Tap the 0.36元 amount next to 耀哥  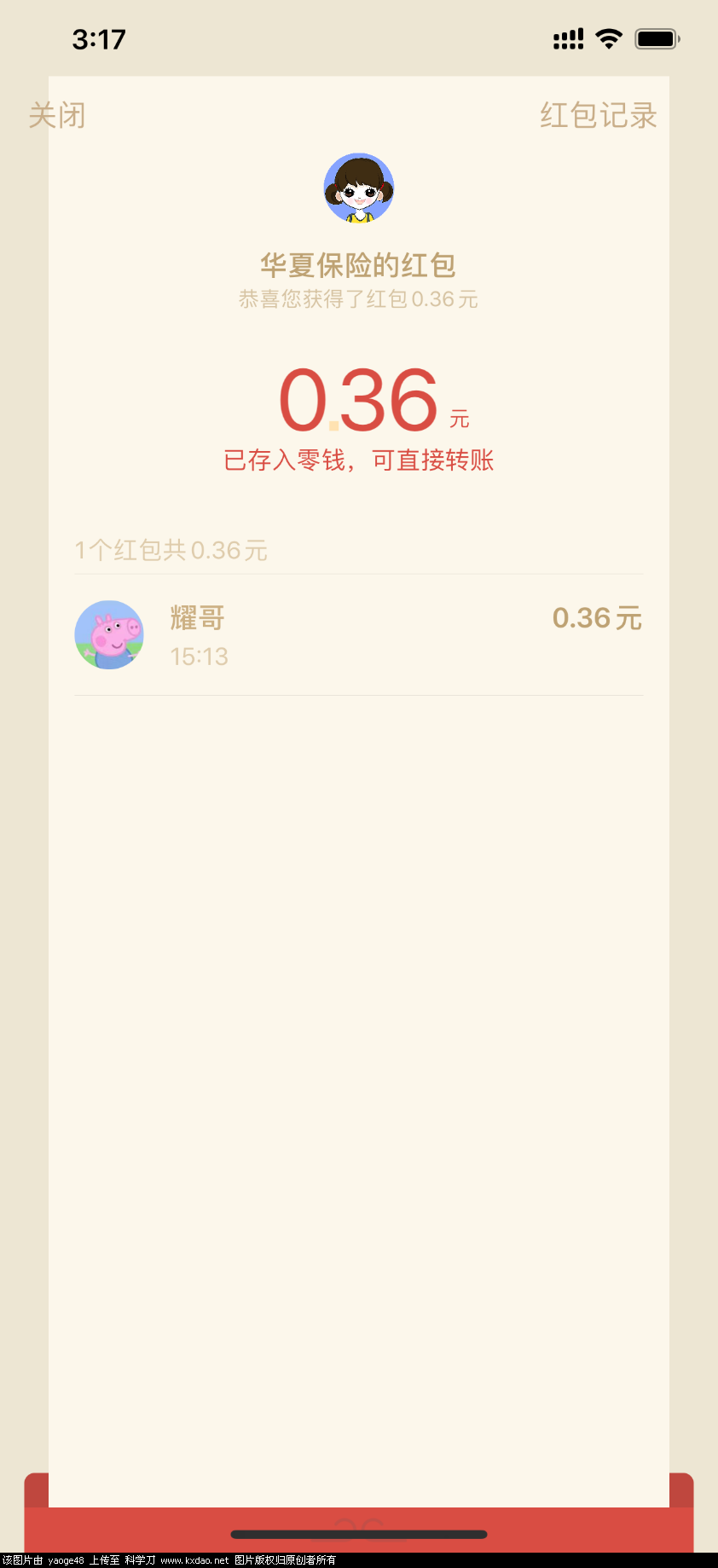(x=596, y=618)
